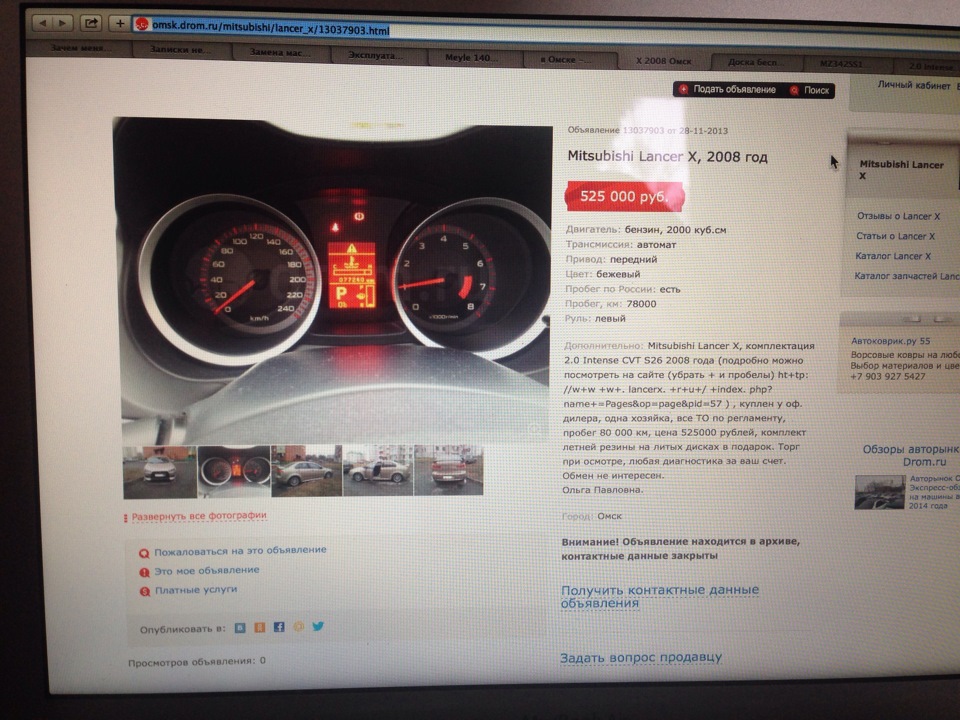This screenshot has height=720, width=960.
Task: Open the Личный кабинет link
Action: [913, 86]
